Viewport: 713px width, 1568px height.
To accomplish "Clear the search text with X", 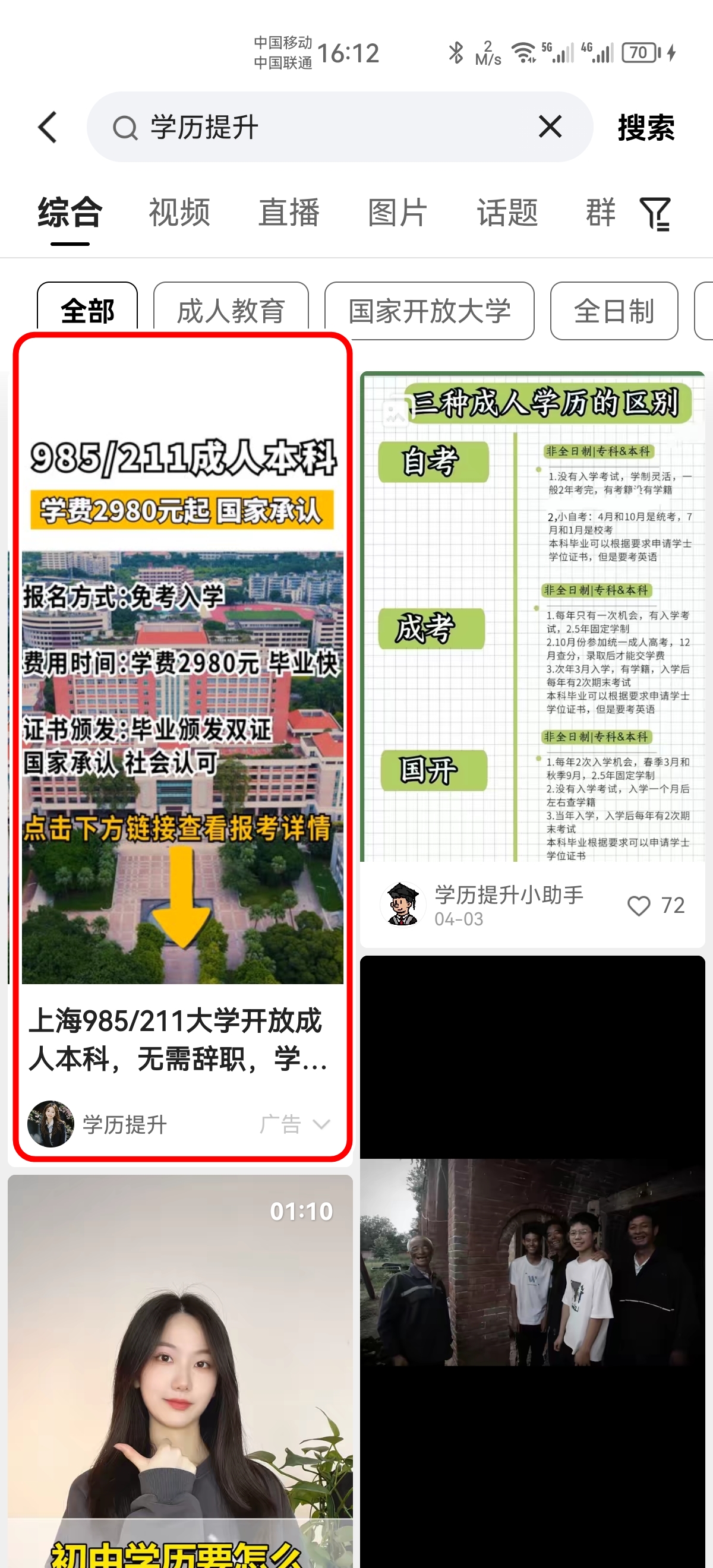I will [x=550, y=127].
